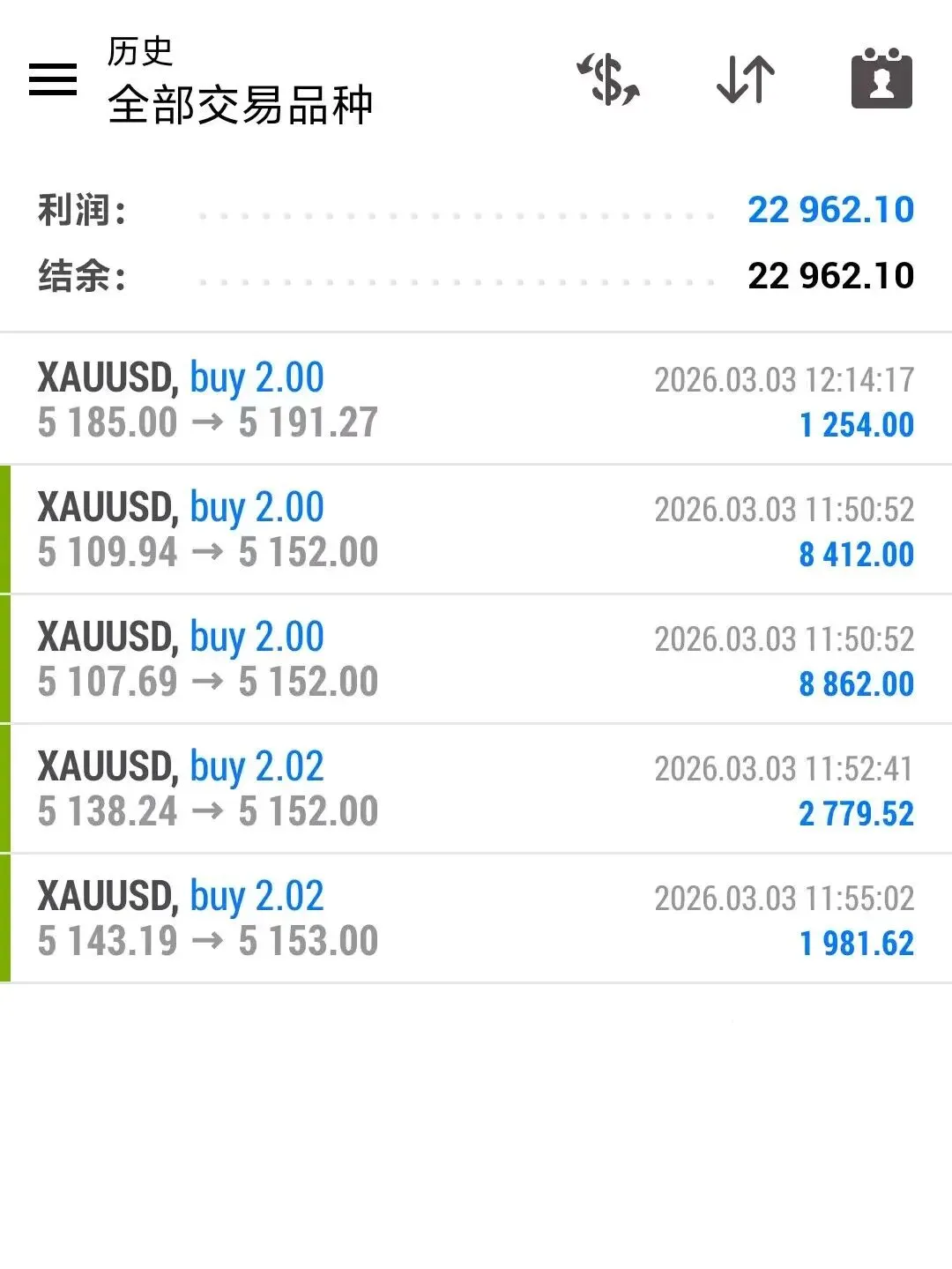Expand the XAUUSD trade opened at 5 109.94

(x=476, y=529)
